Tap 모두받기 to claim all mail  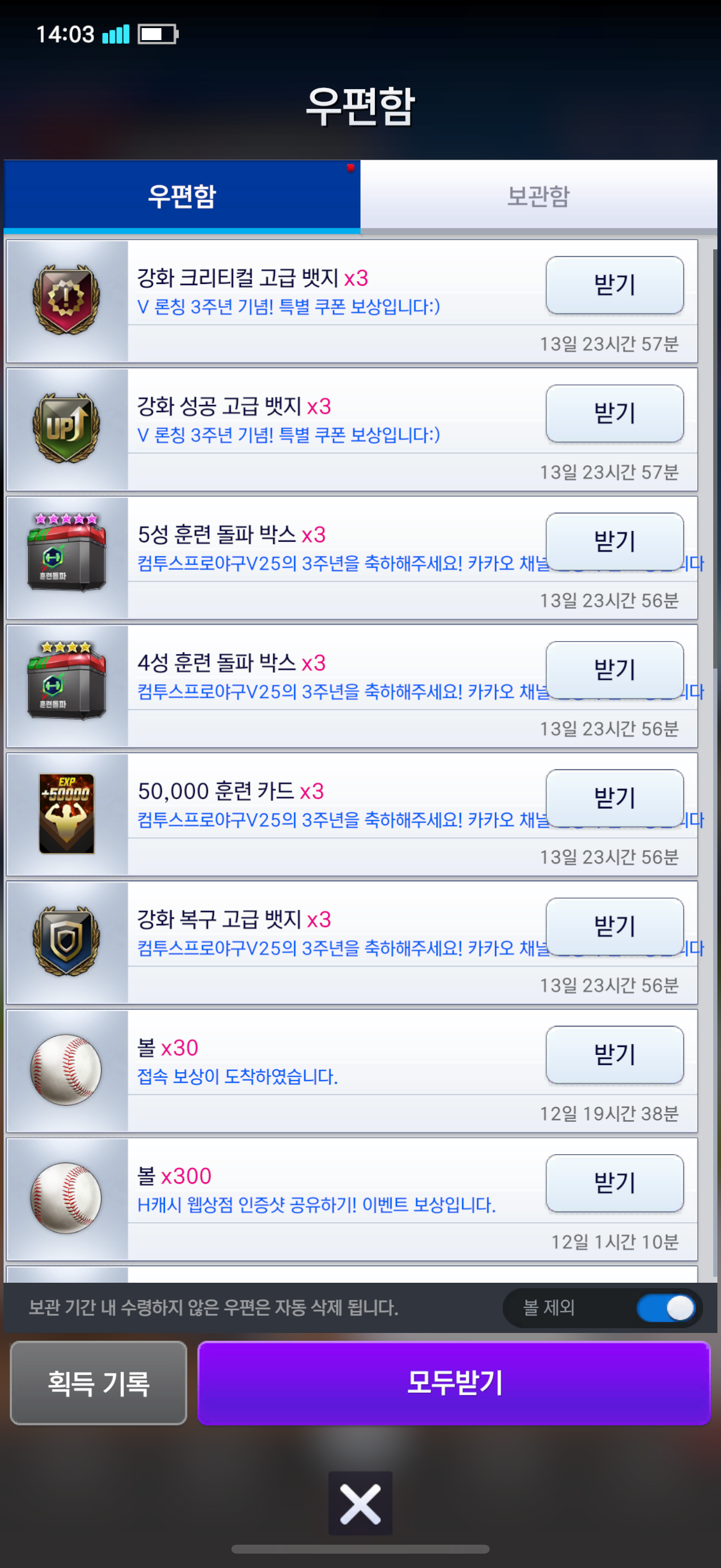(x=454, y=1383)
